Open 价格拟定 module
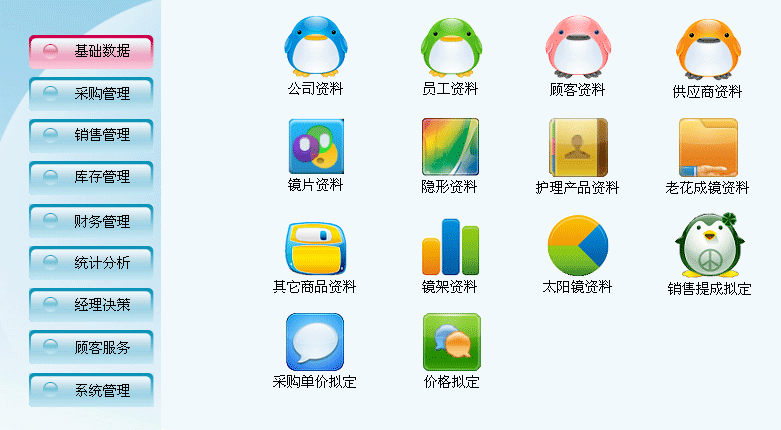 tap(451, 342)
